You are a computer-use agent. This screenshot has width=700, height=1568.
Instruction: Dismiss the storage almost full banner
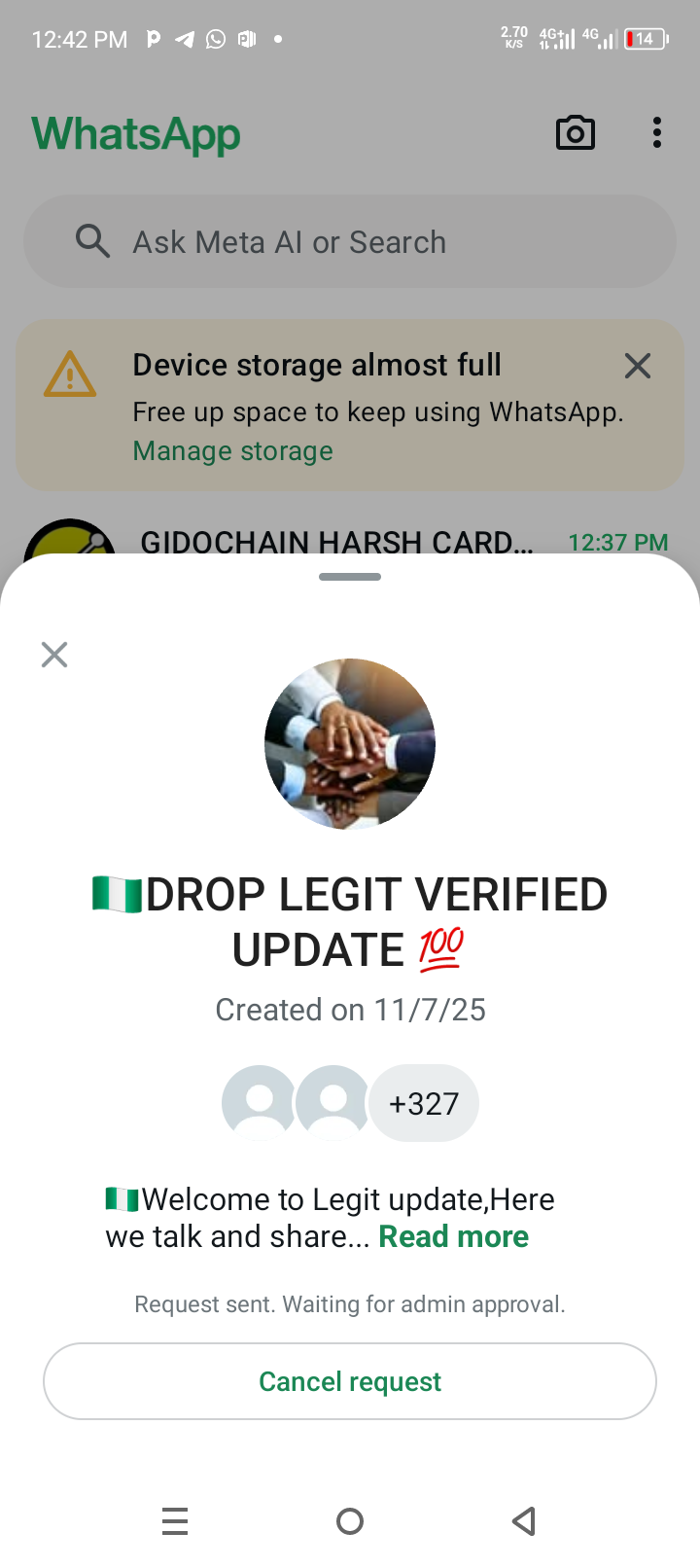638,366
